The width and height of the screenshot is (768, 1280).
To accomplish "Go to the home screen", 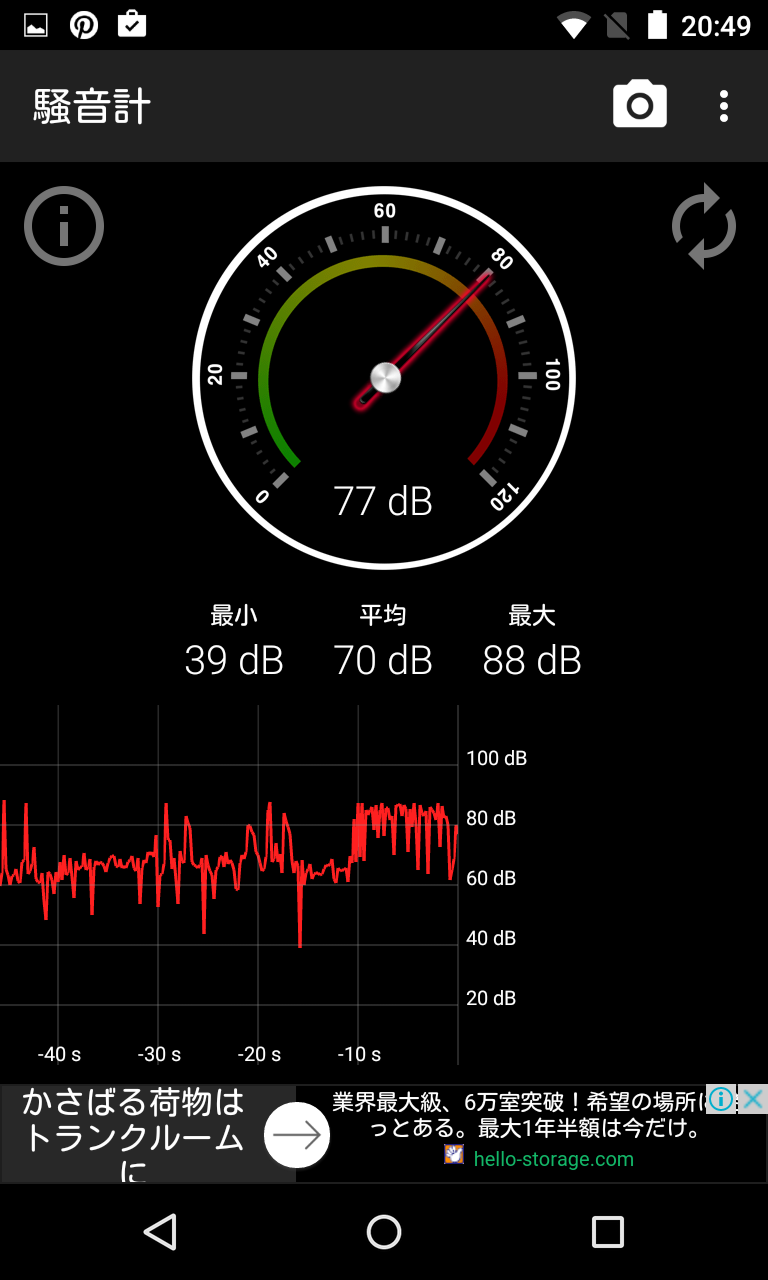I will point(384,1232).
